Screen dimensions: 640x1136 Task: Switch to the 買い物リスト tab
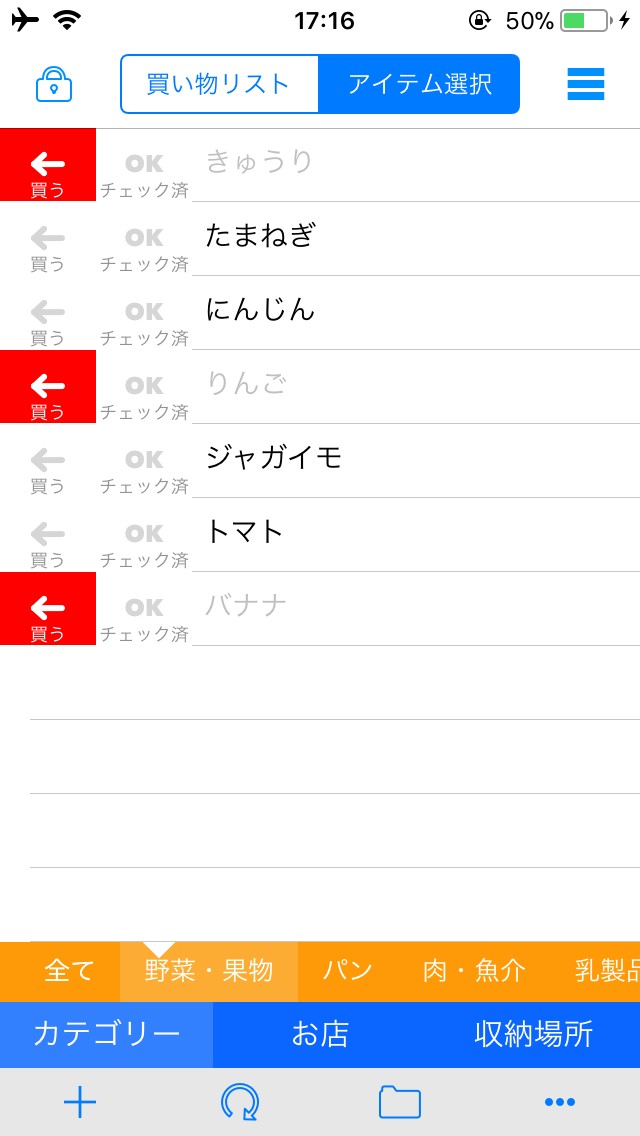[219, 84]
